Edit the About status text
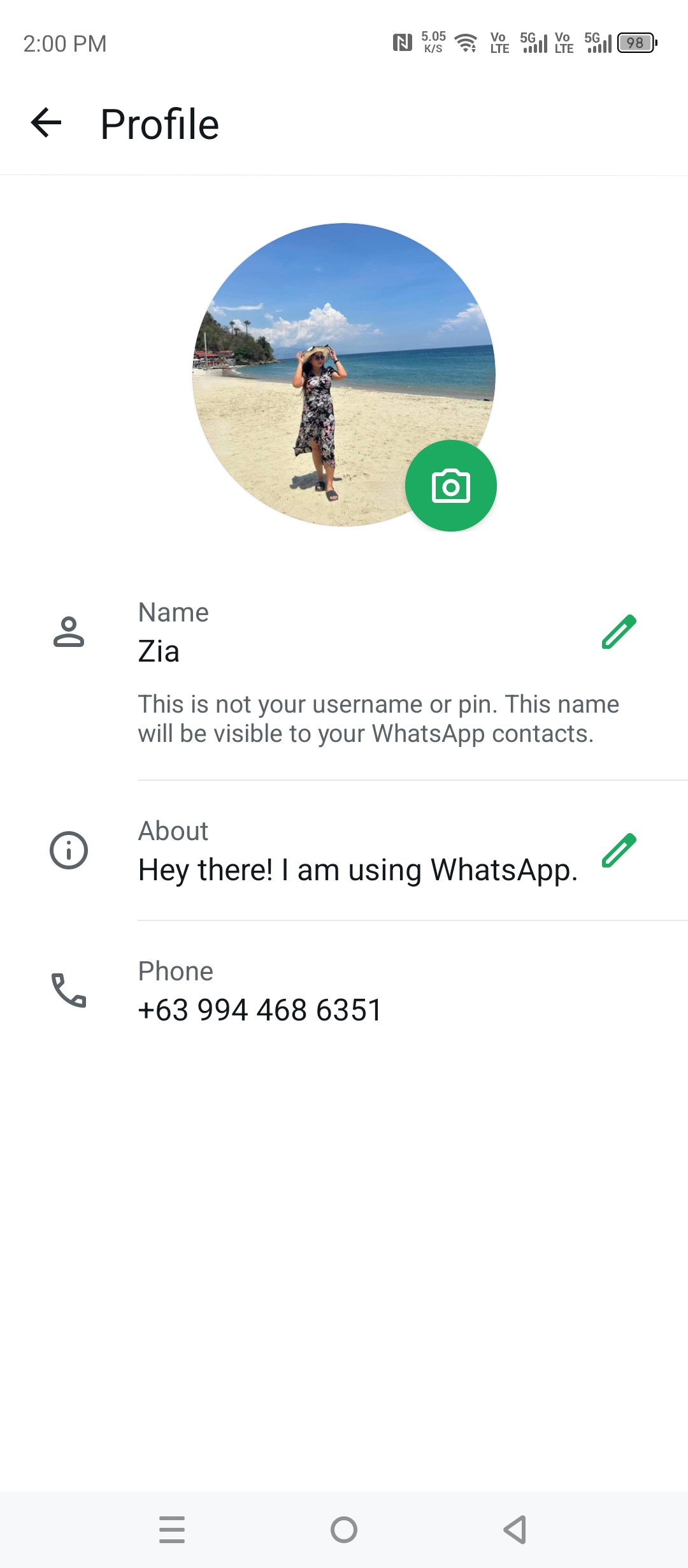Screen dimensions: 688x1568 point(619,850)
